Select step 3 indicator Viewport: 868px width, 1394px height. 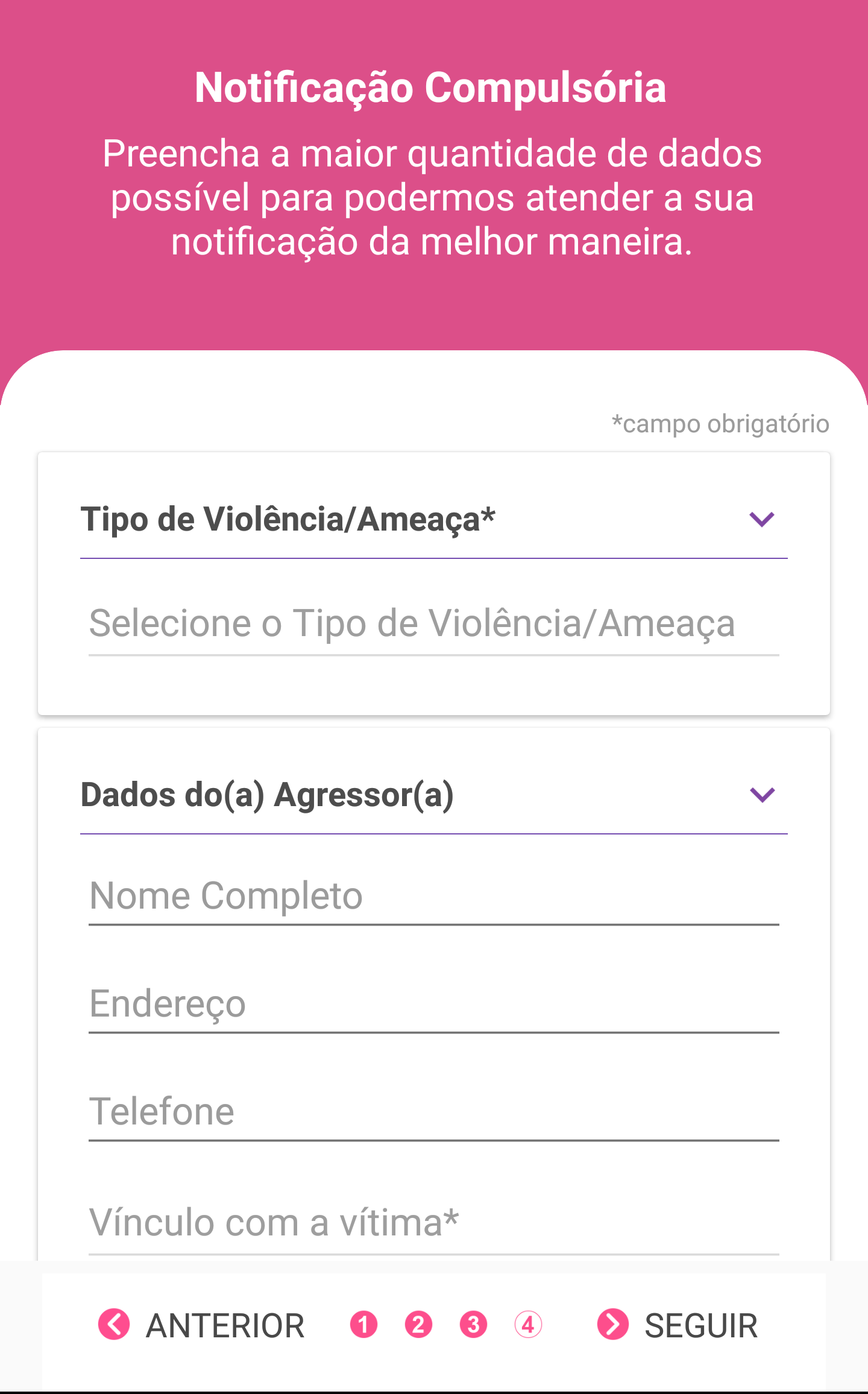point(473,1325)
